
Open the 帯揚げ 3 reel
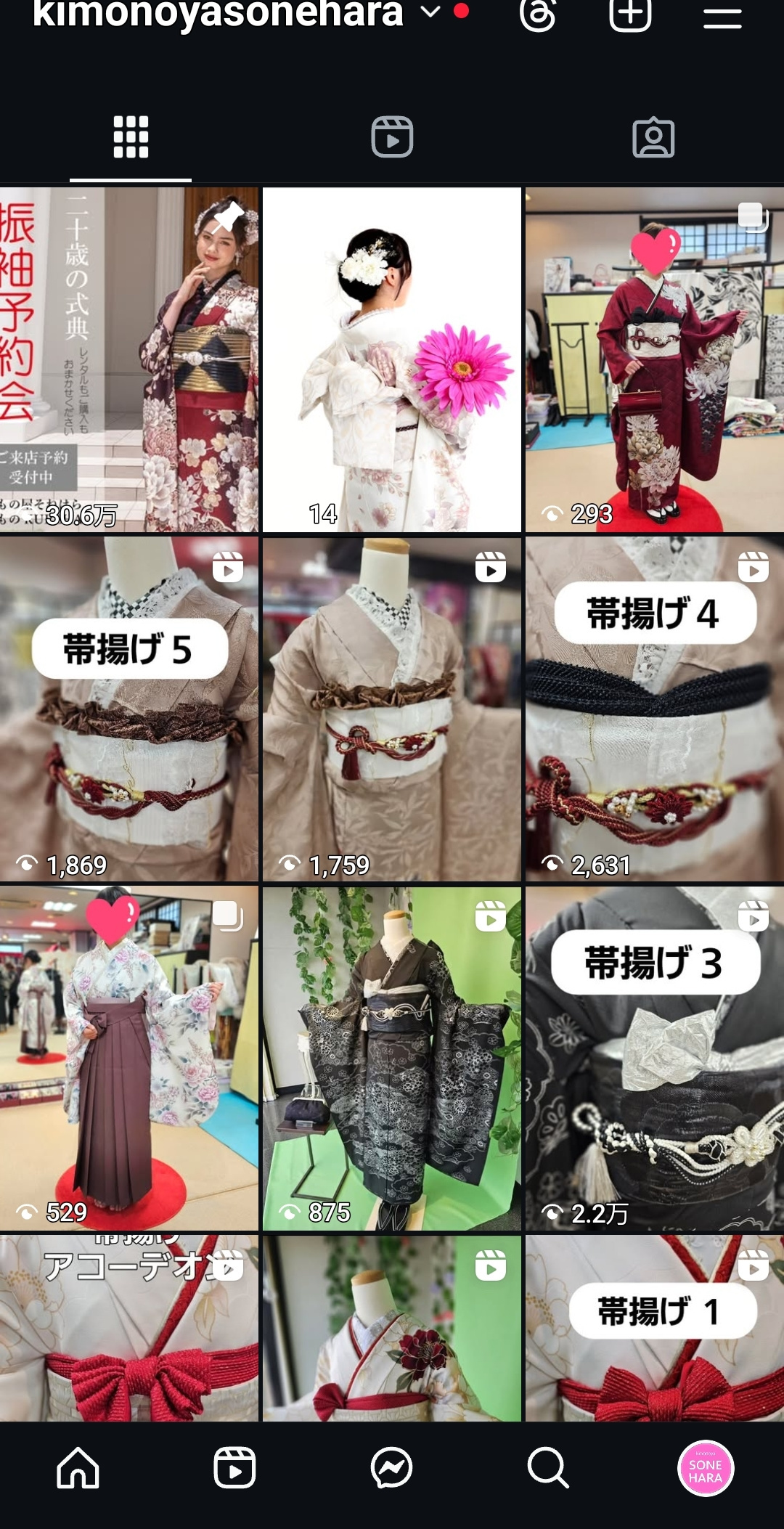(x=655, y=1058)
